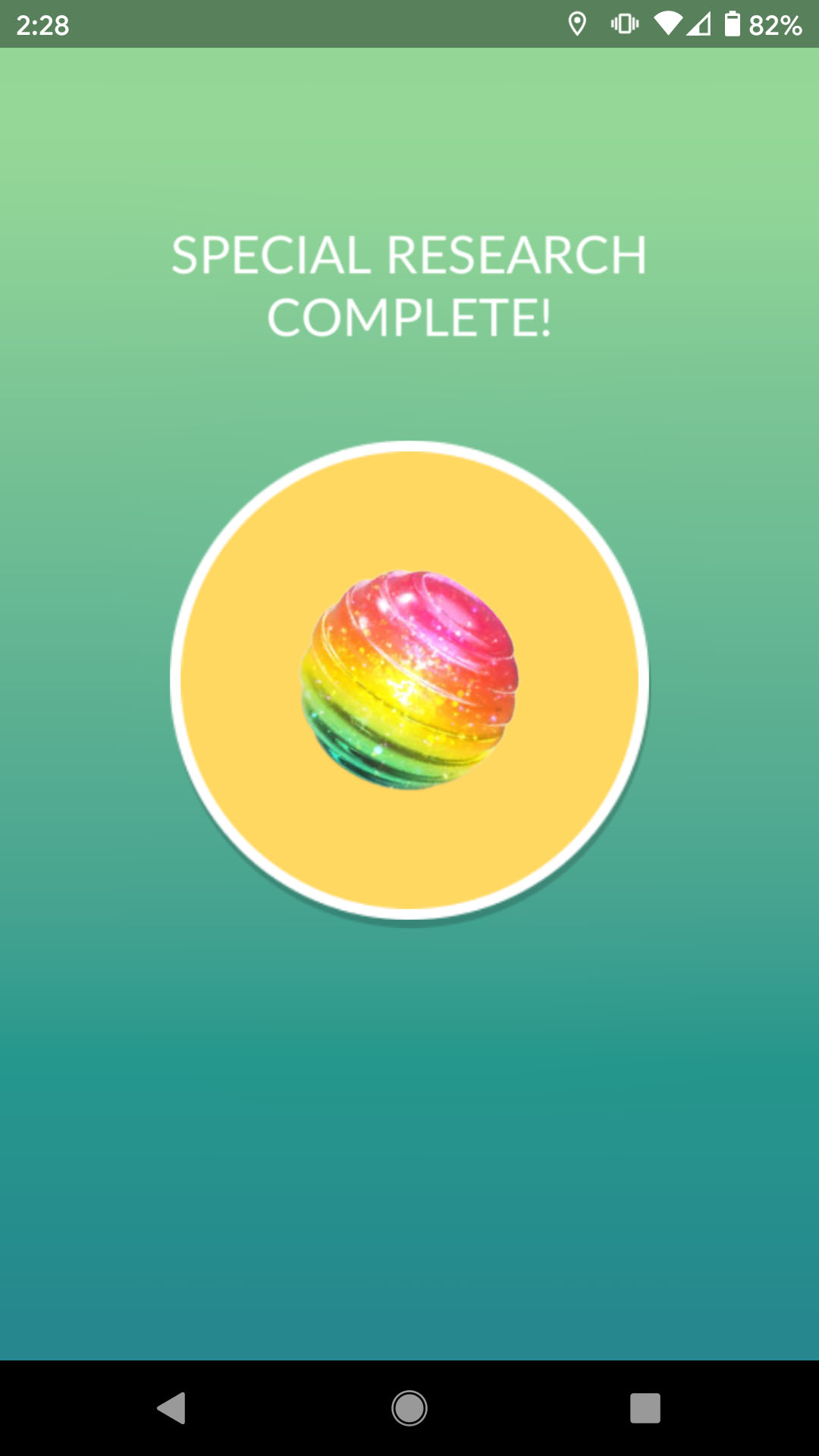Go back with the system back button

[172, 1408]
